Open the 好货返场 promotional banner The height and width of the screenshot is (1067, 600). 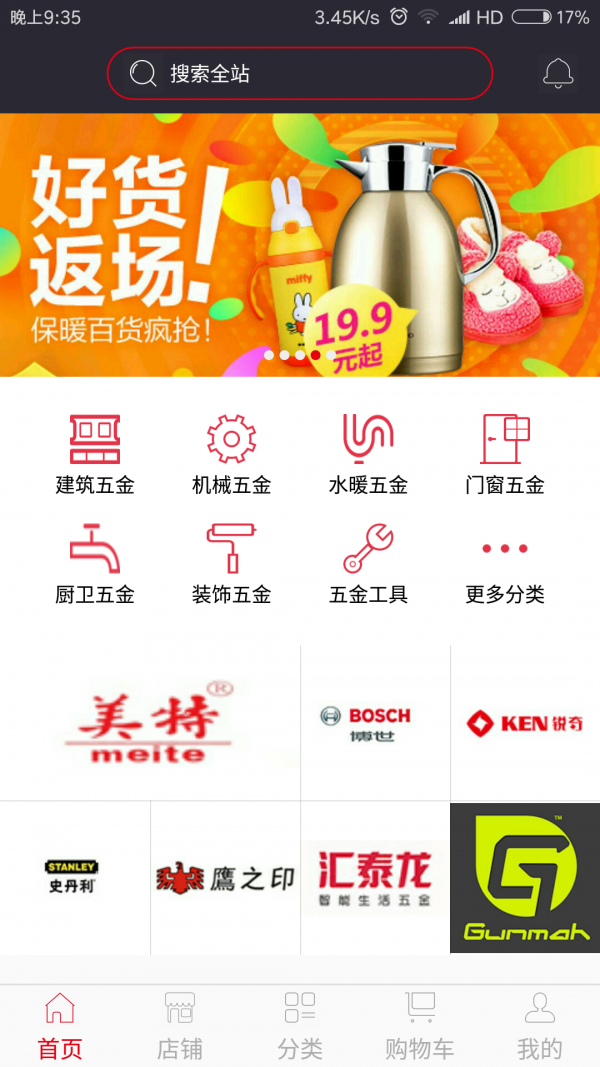300,245
